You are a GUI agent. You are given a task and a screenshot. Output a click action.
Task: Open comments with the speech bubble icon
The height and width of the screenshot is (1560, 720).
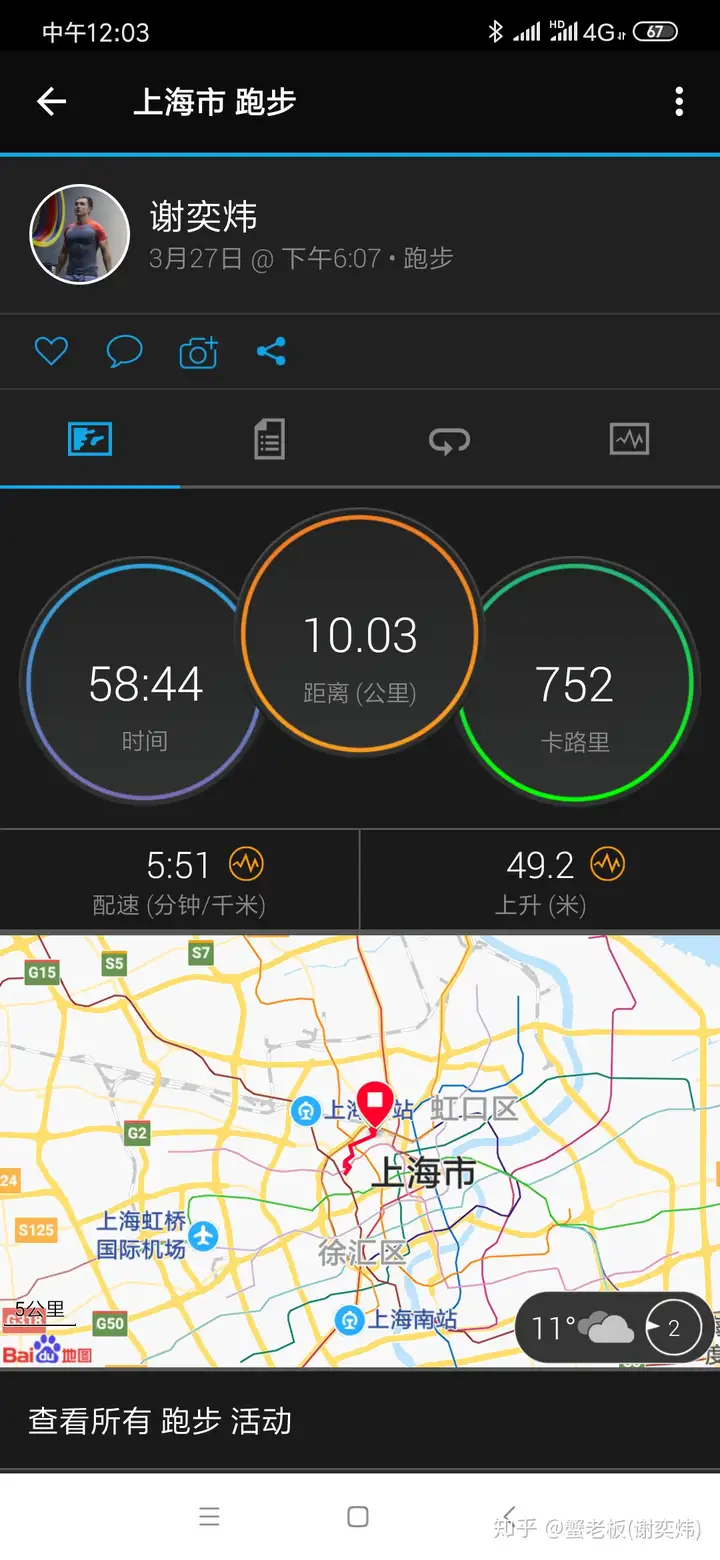125,351
